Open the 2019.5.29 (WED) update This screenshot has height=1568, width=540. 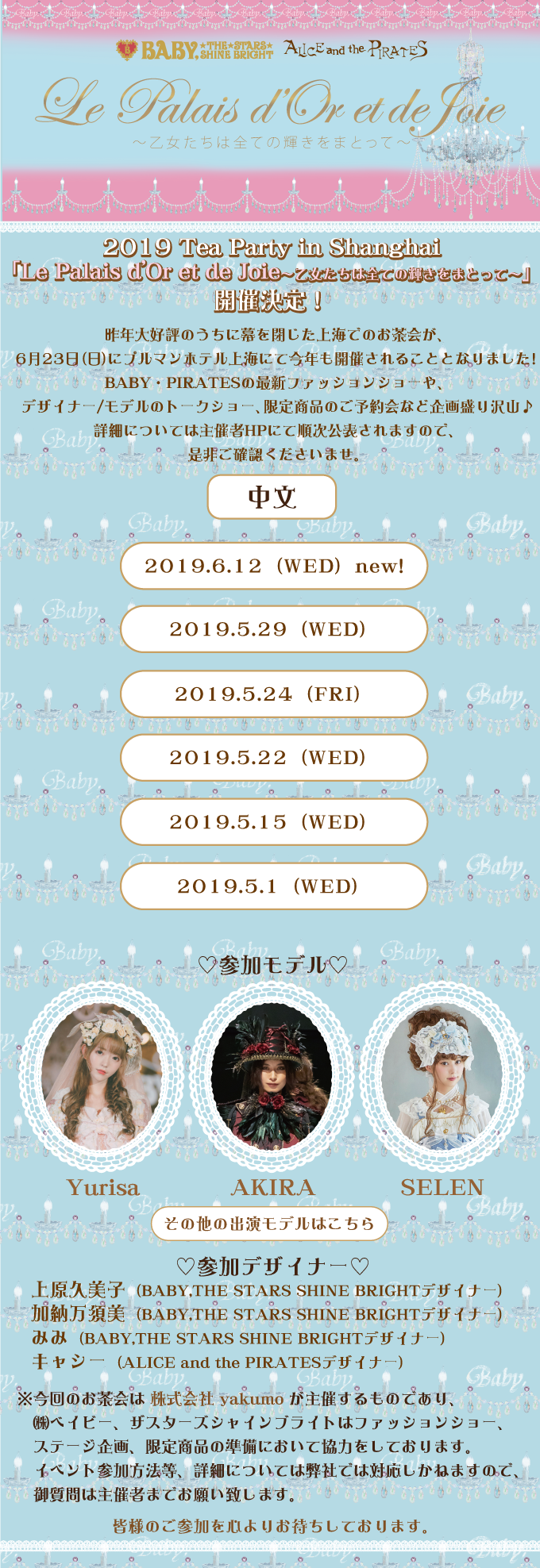pyautogui.click(x=274, y=629)
